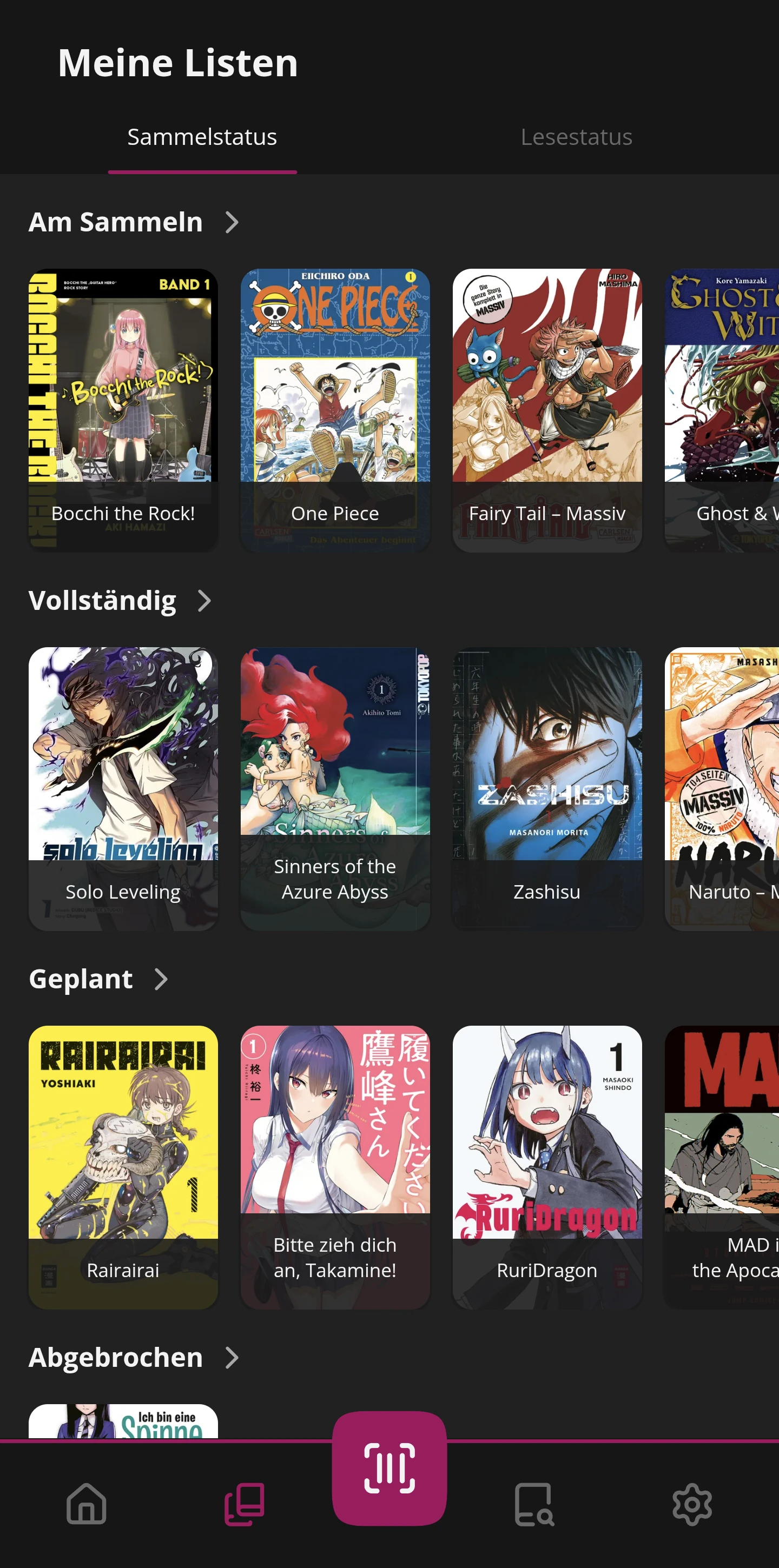Show all Abgebrochen titles
Viewport: 779px width, 1568px height.
134,1357
